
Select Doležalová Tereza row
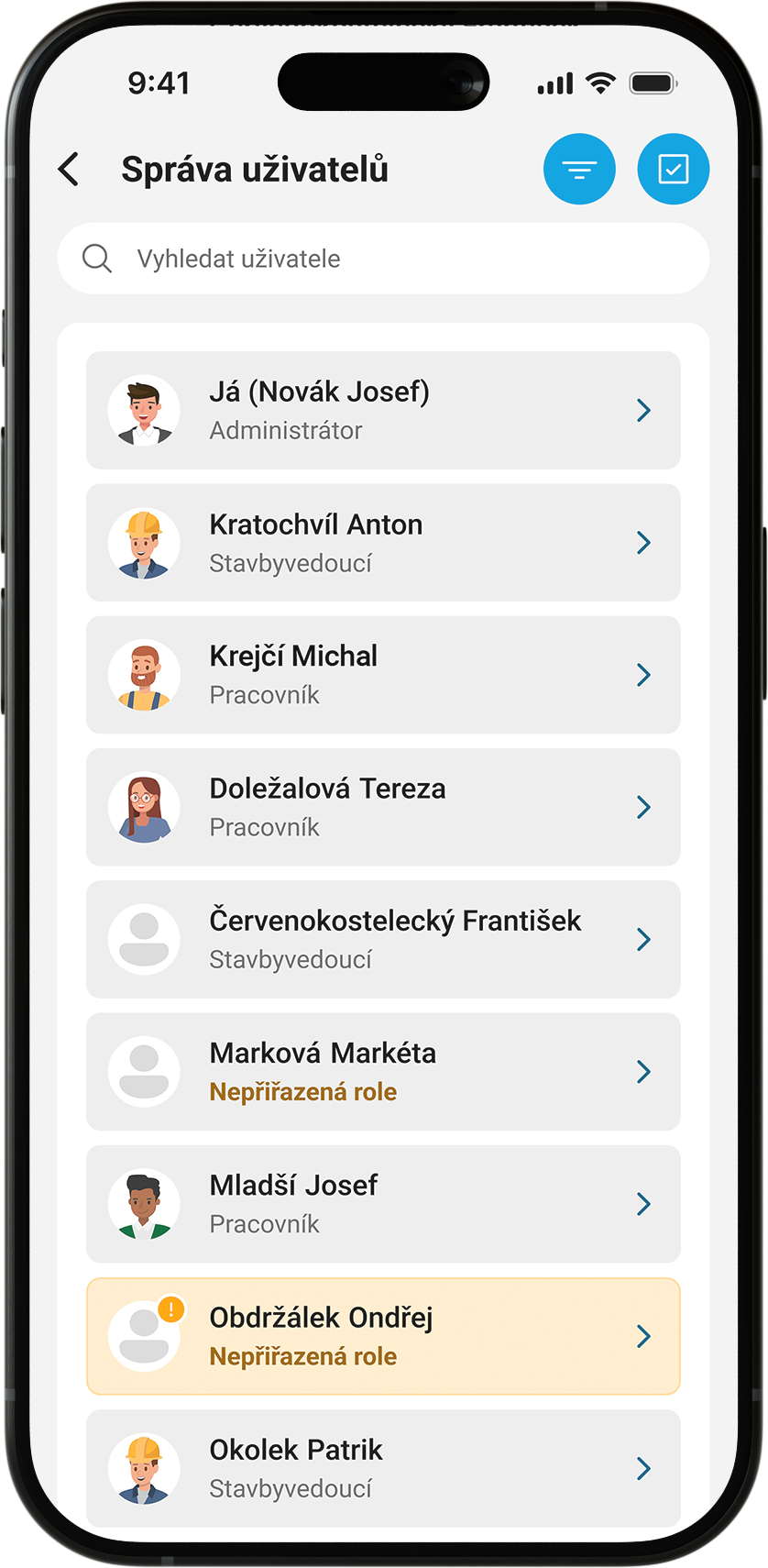tap(383, 807)
